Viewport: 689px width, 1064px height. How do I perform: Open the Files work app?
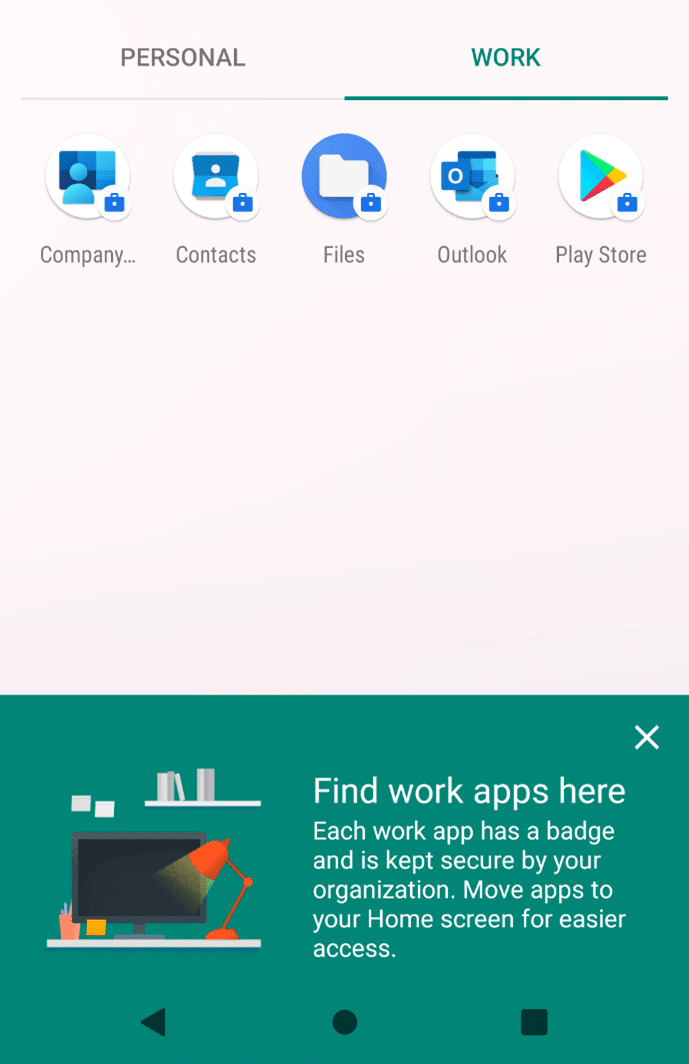pyautogui.click(x=344, y=177)
